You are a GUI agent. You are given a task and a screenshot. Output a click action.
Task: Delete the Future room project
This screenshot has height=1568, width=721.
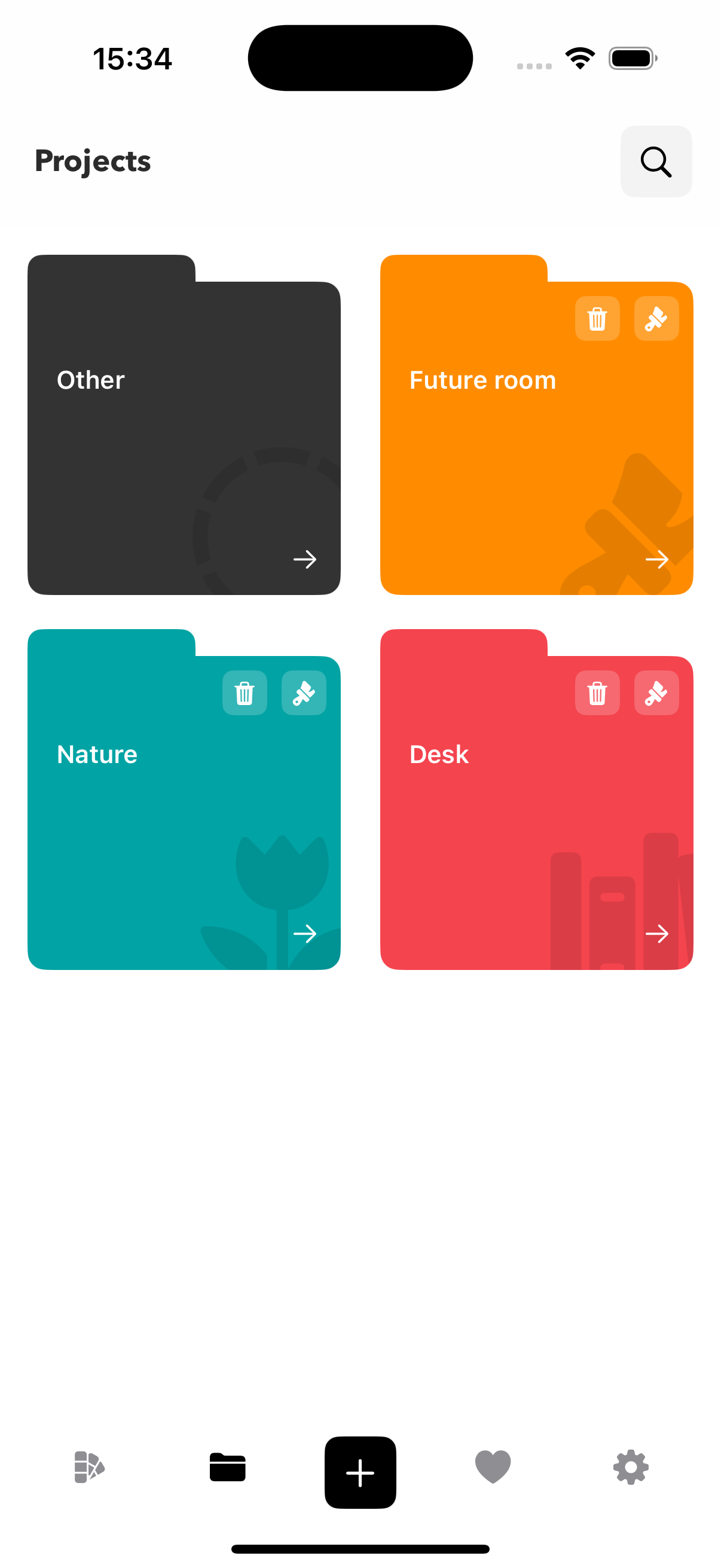click(597, 318)
